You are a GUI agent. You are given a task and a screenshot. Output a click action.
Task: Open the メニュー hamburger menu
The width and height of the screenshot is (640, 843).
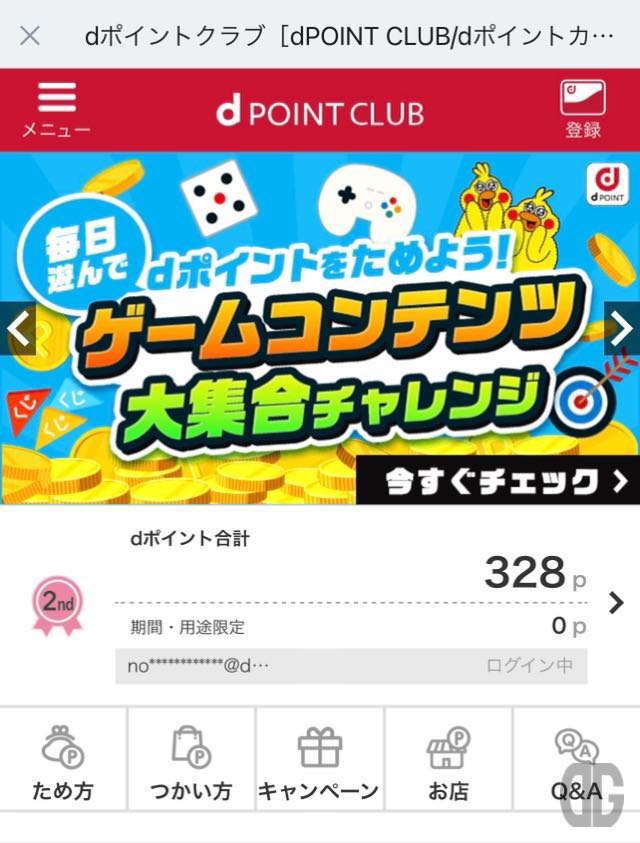pos(56,108)
